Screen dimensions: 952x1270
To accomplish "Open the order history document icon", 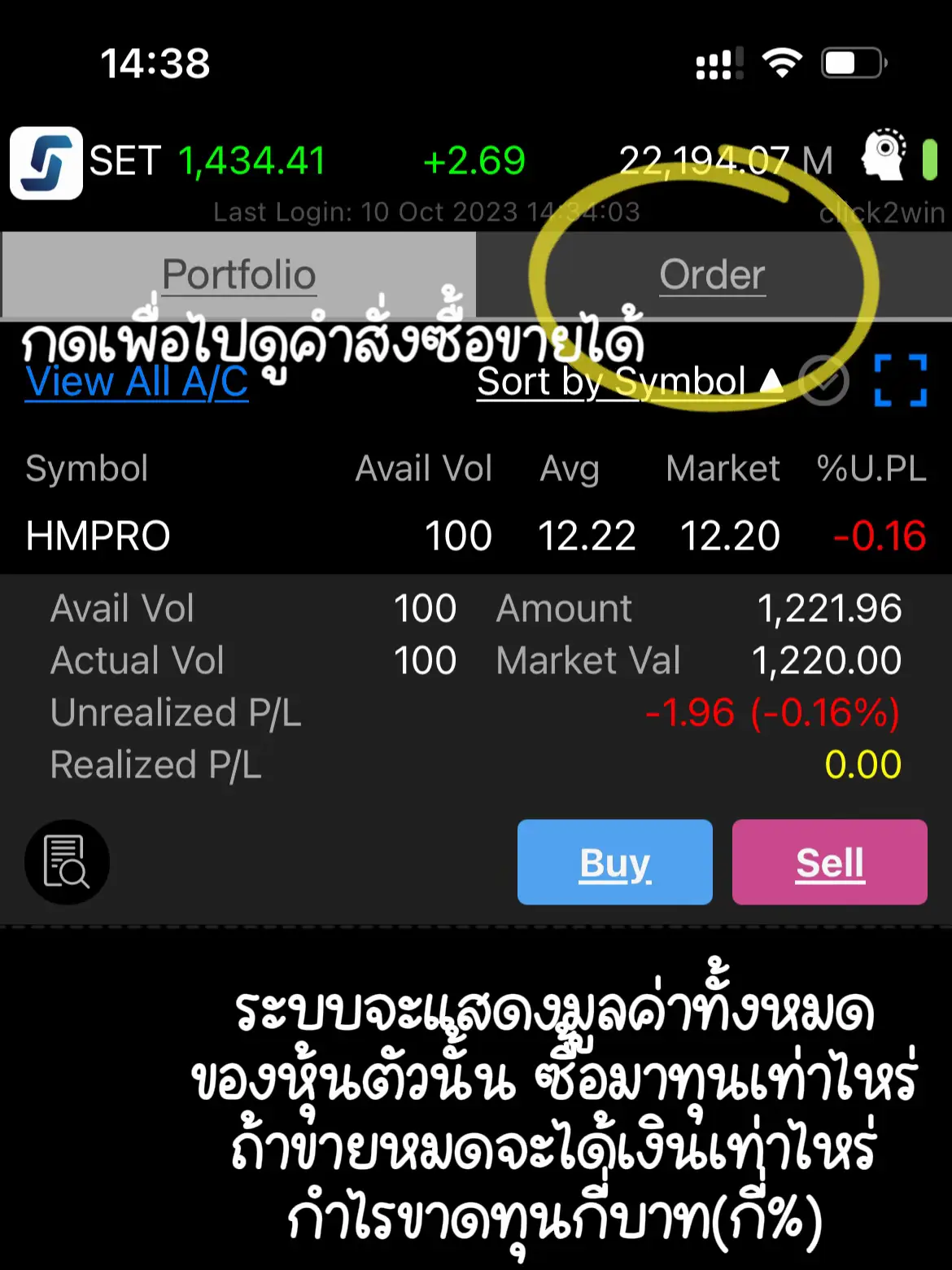I will pyautogui.click(x=66, y=861).
